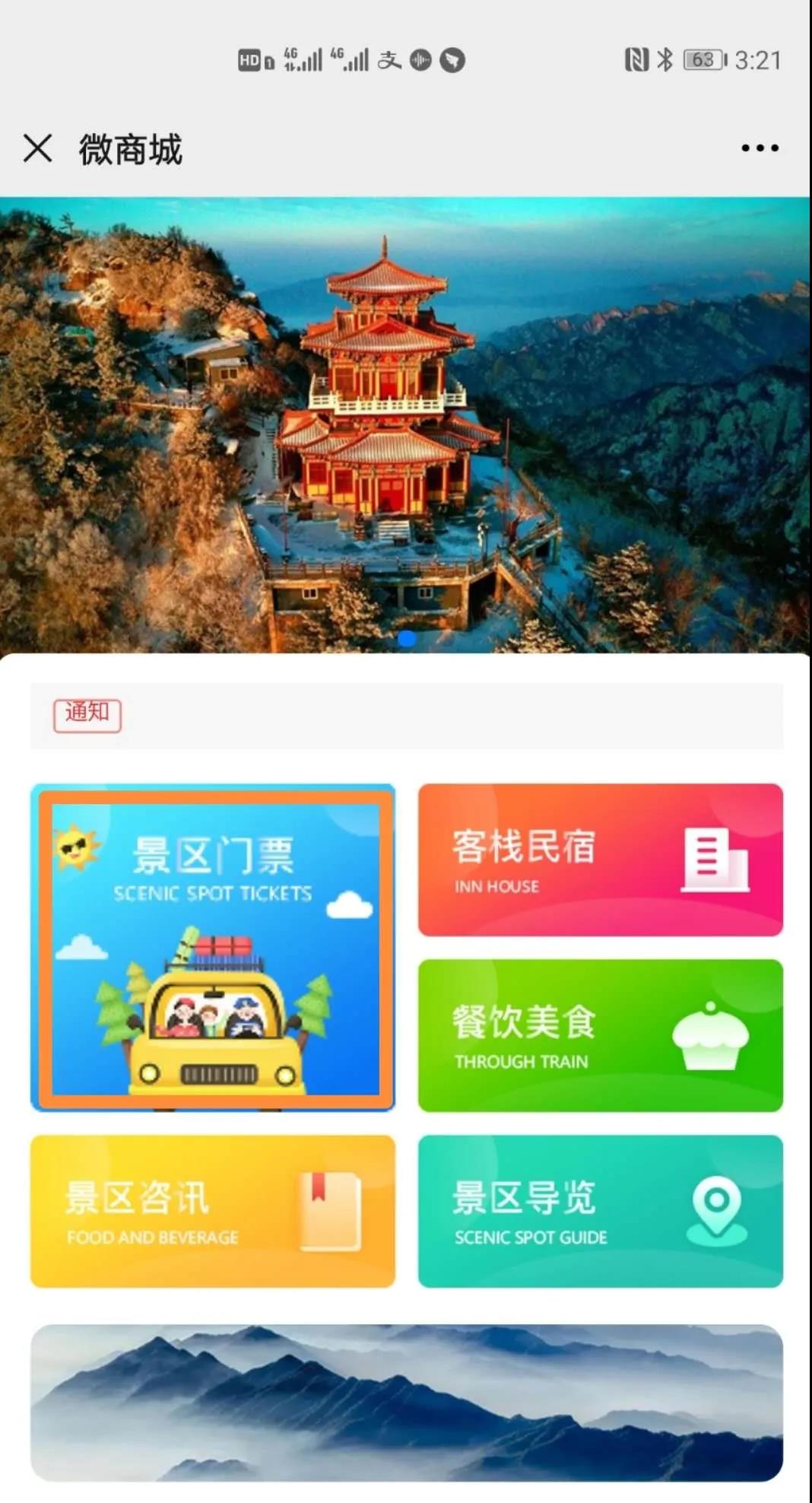The width and height of the screenshot is (812, 1503).
Task: Open the 景区咨讯 card
Action: pyautogui.click(x=213, y=1211)
